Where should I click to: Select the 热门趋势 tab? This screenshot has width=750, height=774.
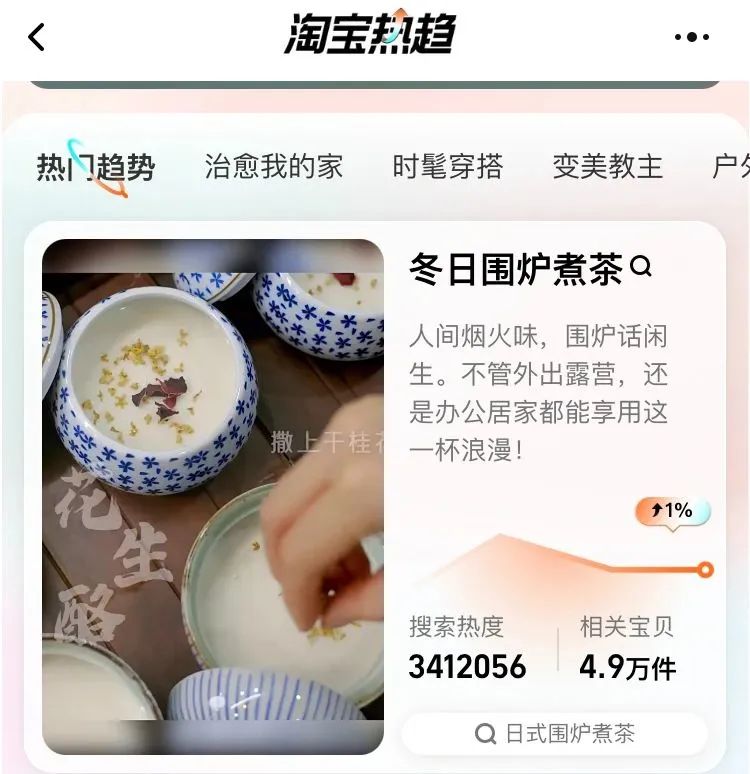click(x=96, y=167)
